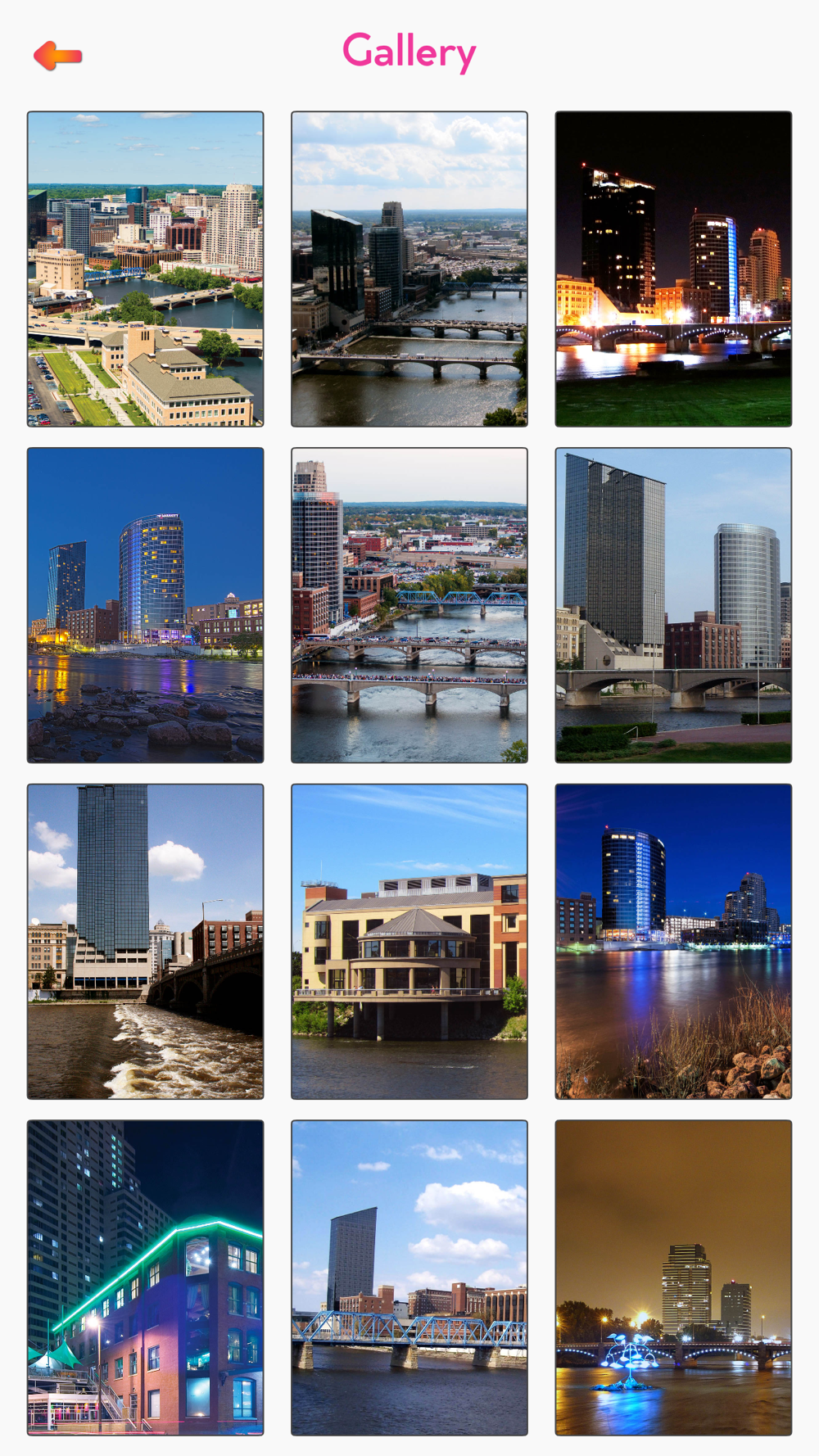Go back using the orange arrow
The height and width of the screenshot is (1456, 819).
(x=57, y=56)
